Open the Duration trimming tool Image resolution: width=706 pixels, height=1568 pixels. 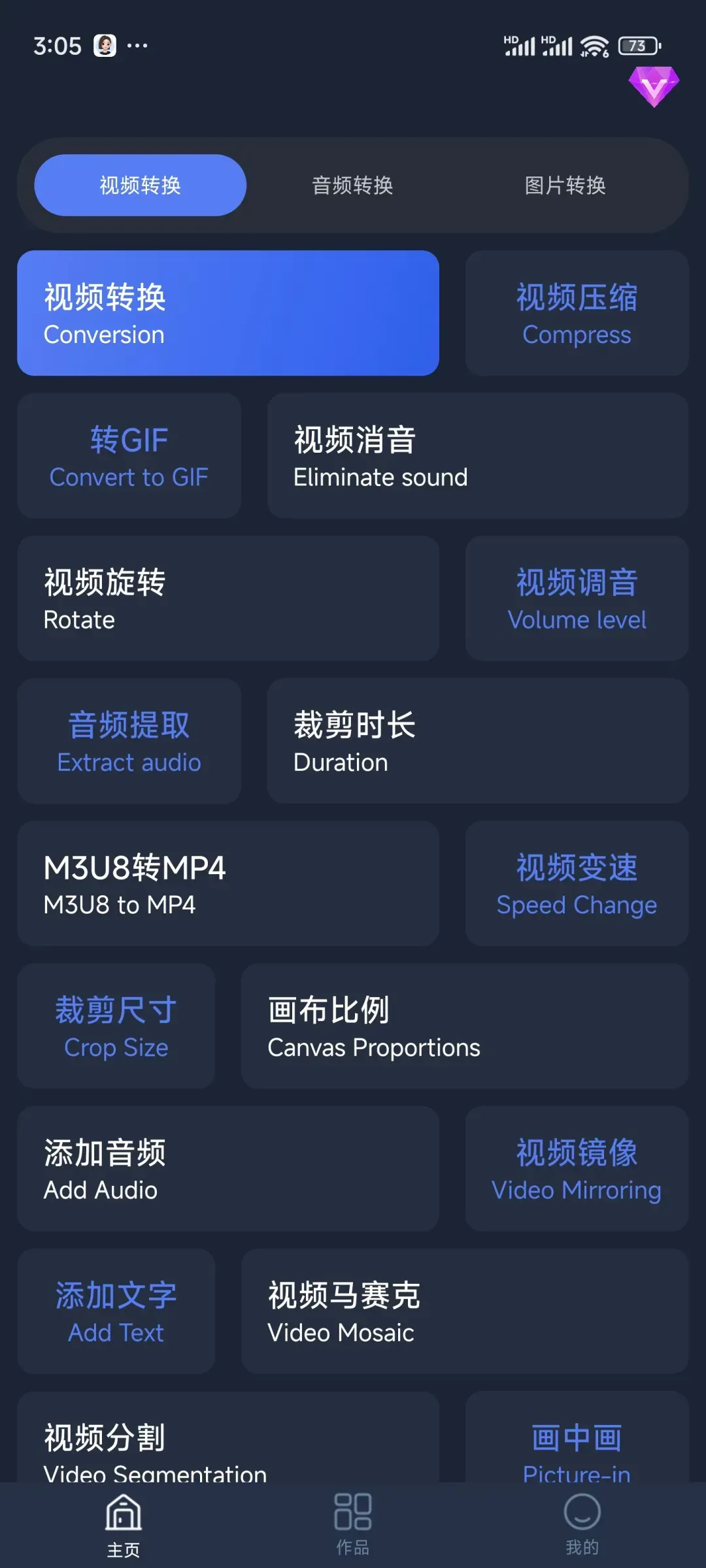[478, 741]
